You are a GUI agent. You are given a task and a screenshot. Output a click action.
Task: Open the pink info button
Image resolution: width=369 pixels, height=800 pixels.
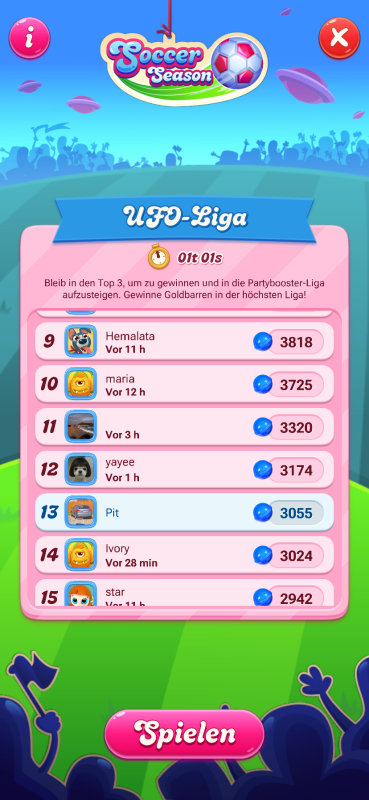30,38
